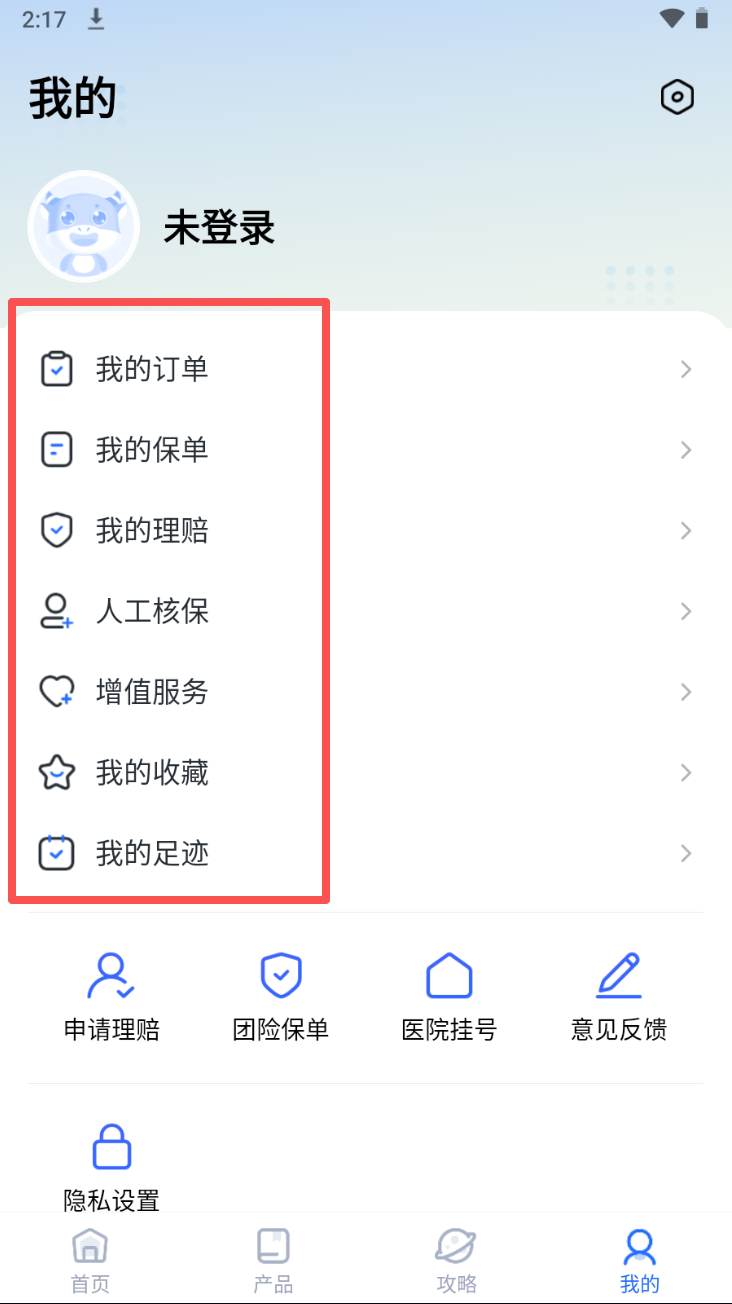Open 意见反馈 feedback

click(x=619, y=996)
